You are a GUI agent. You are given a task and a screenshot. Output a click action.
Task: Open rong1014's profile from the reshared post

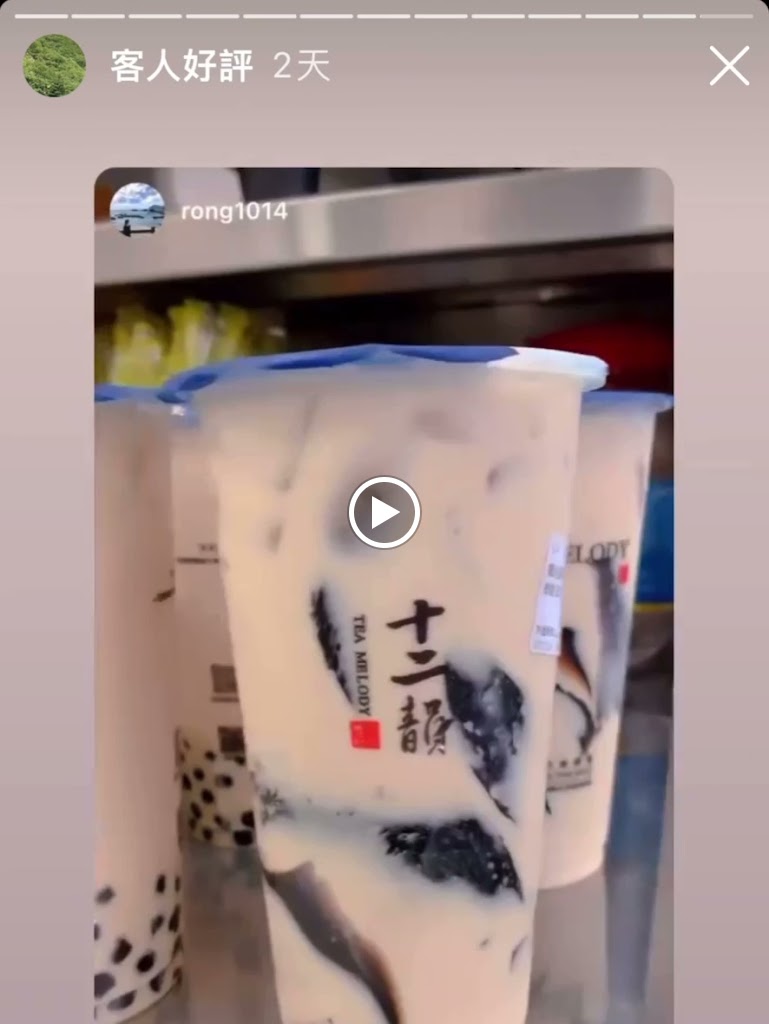coord(234,211)
